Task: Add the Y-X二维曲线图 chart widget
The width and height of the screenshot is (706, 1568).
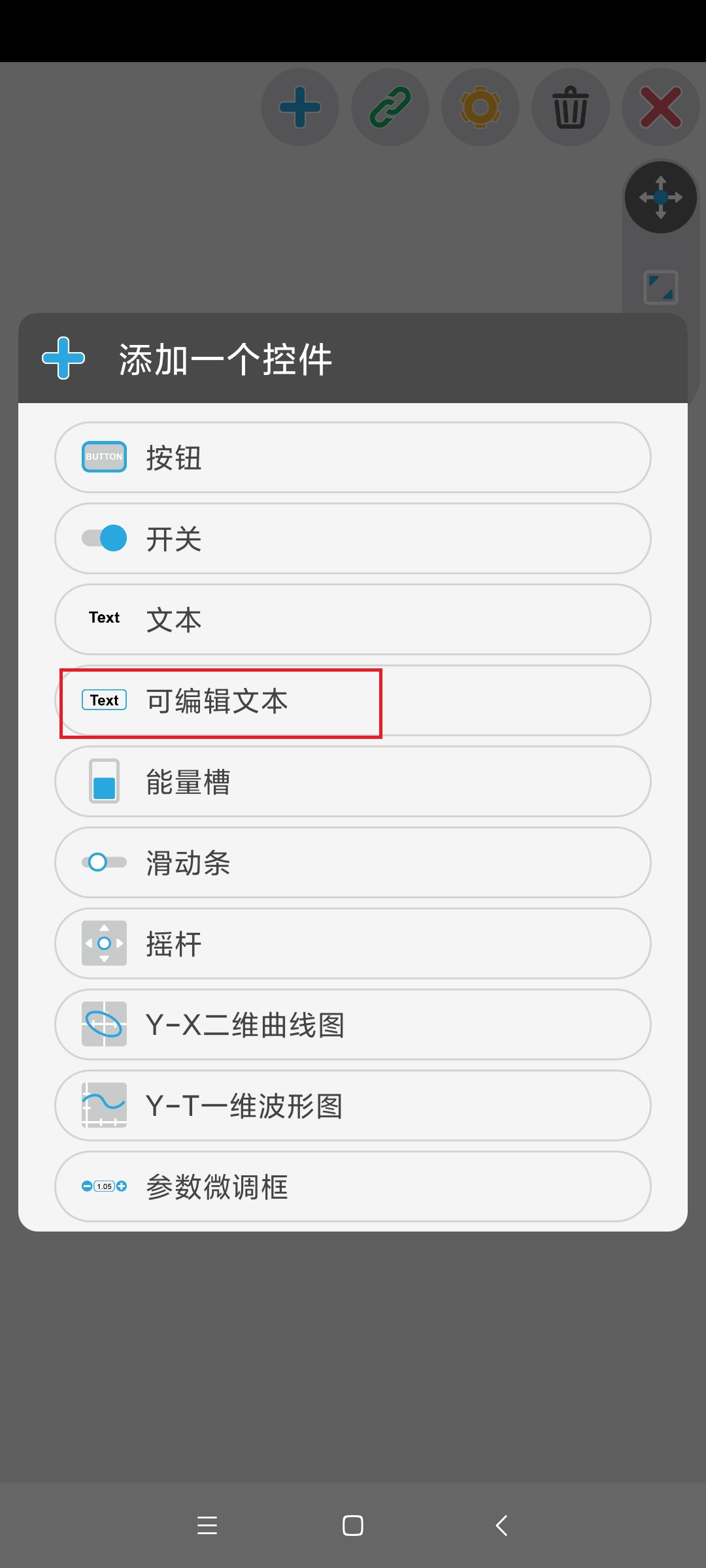Action: point(353,1024)
